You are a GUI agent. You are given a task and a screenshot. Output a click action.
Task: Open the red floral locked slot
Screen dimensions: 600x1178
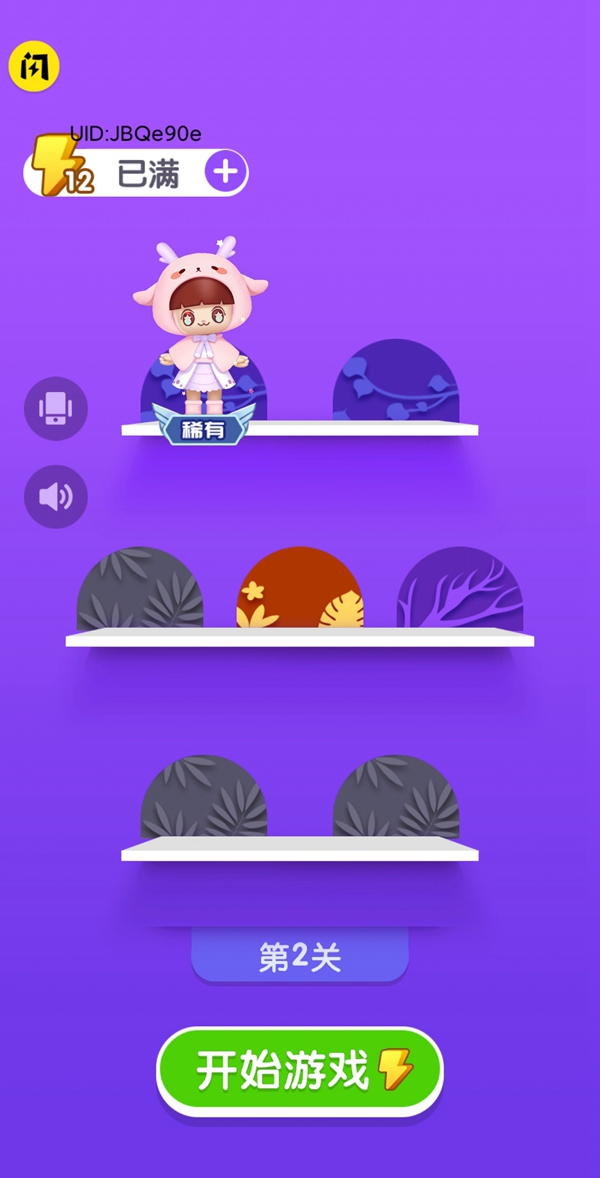pos(300,589)
